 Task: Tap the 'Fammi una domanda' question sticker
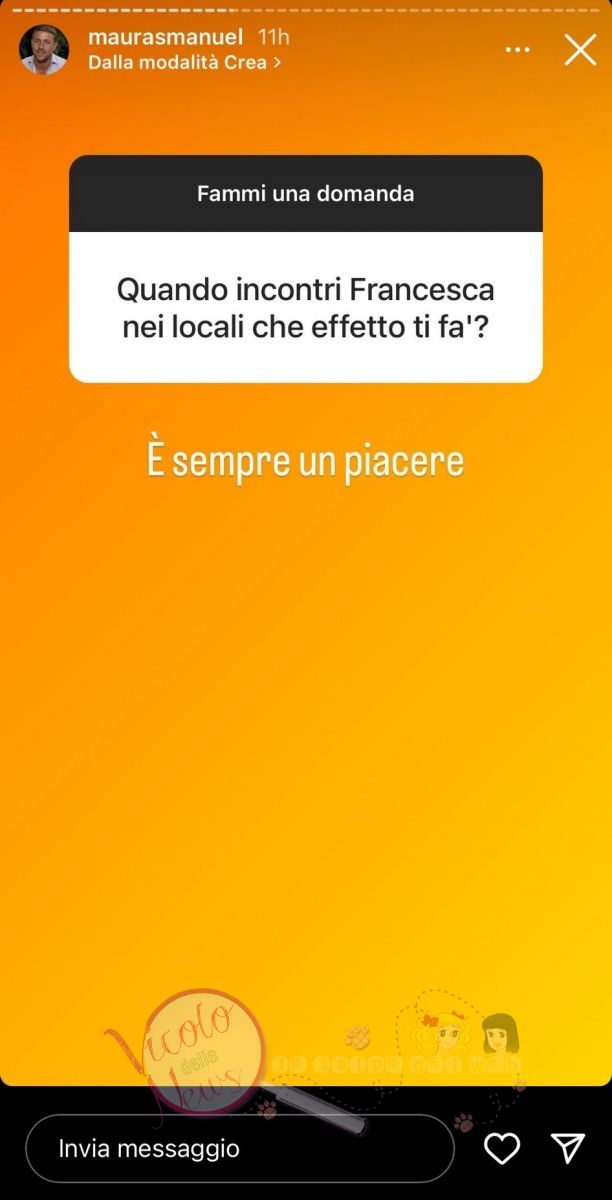pos(305,268)
